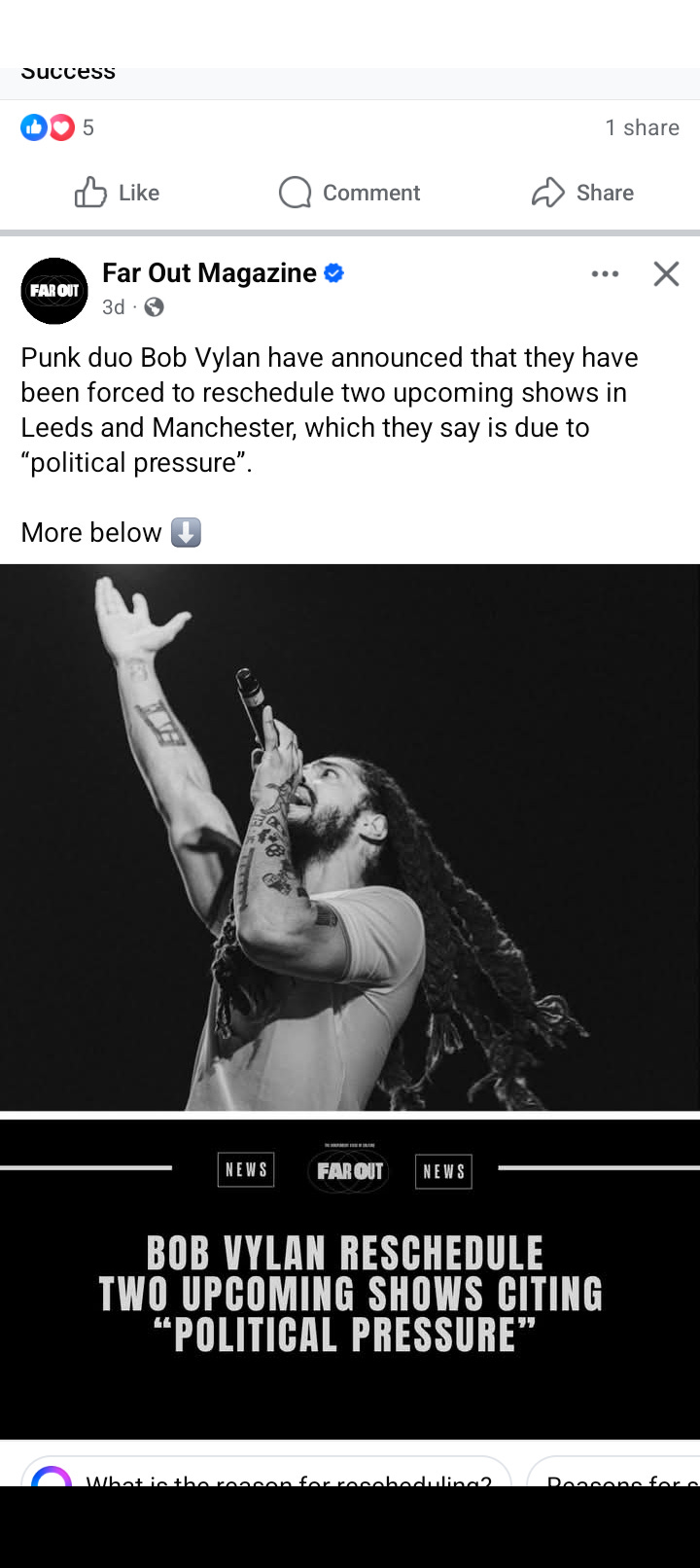Ask Meta AI the reason for rescheduling
The image size is (700, 1568).
(x=267, y=1474)
